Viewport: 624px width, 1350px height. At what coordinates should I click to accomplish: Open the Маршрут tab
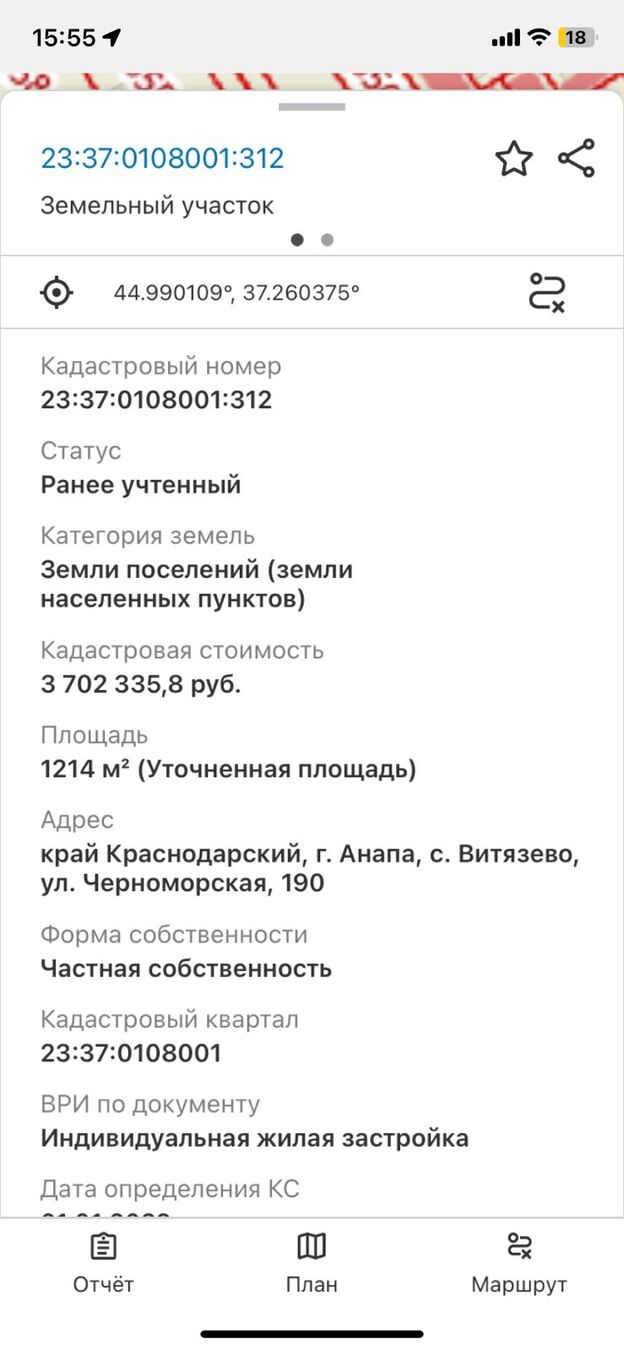519,1263
